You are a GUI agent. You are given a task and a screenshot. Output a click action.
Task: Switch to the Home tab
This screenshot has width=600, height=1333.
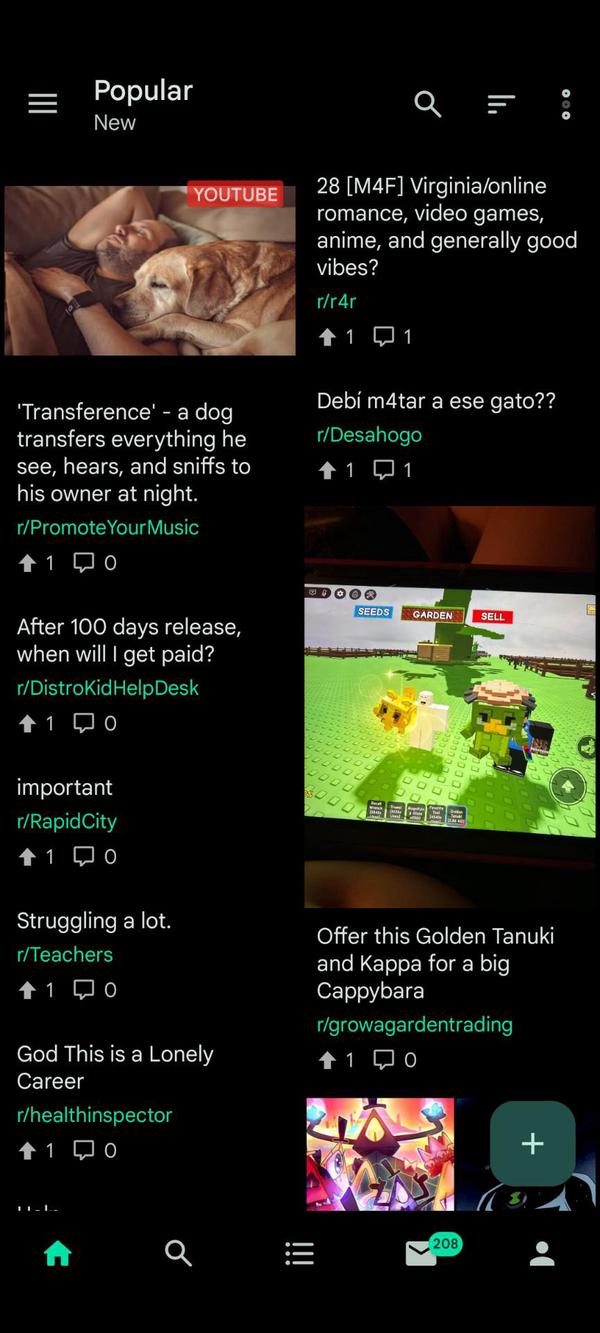coord(58,1253)
